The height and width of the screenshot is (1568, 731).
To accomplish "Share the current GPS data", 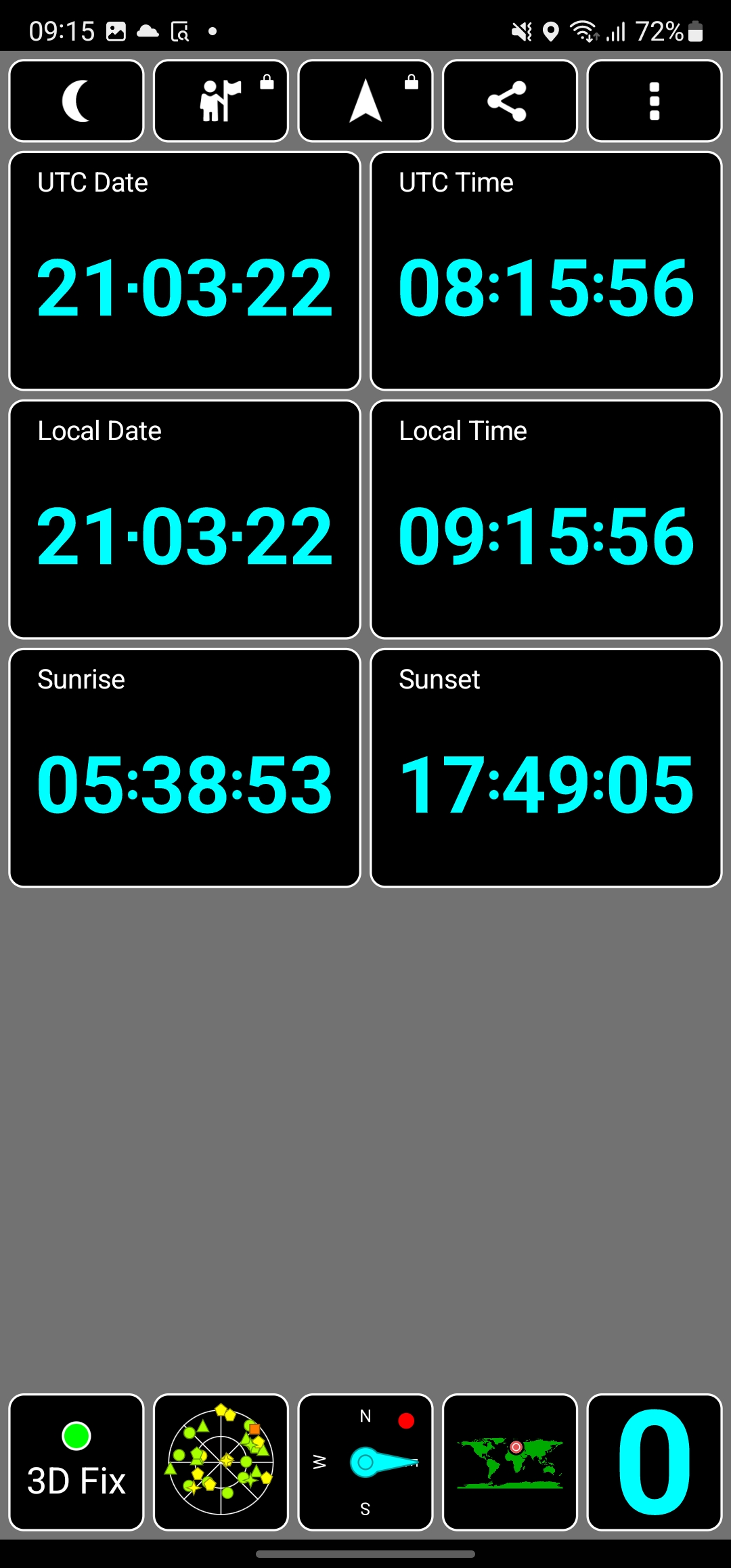I will tap(510, 101).
